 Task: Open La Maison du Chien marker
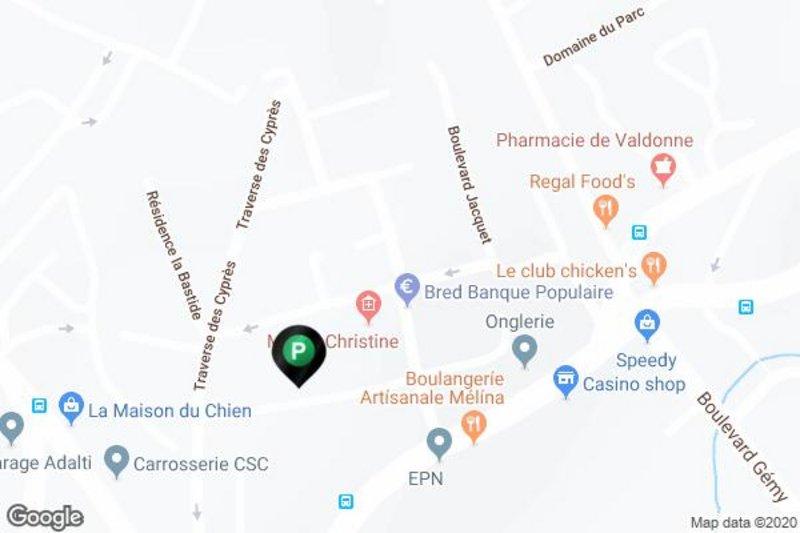point(71,405)
